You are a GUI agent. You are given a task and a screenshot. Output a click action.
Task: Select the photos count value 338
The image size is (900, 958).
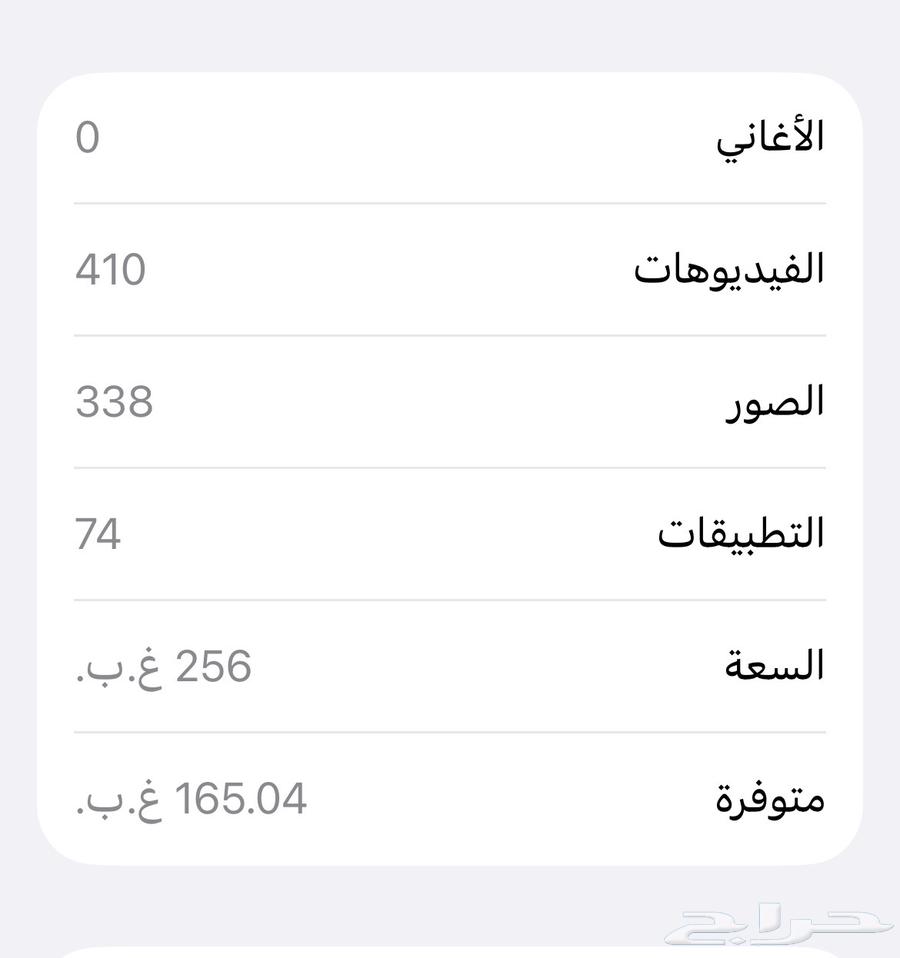click(x=113, y=402)
